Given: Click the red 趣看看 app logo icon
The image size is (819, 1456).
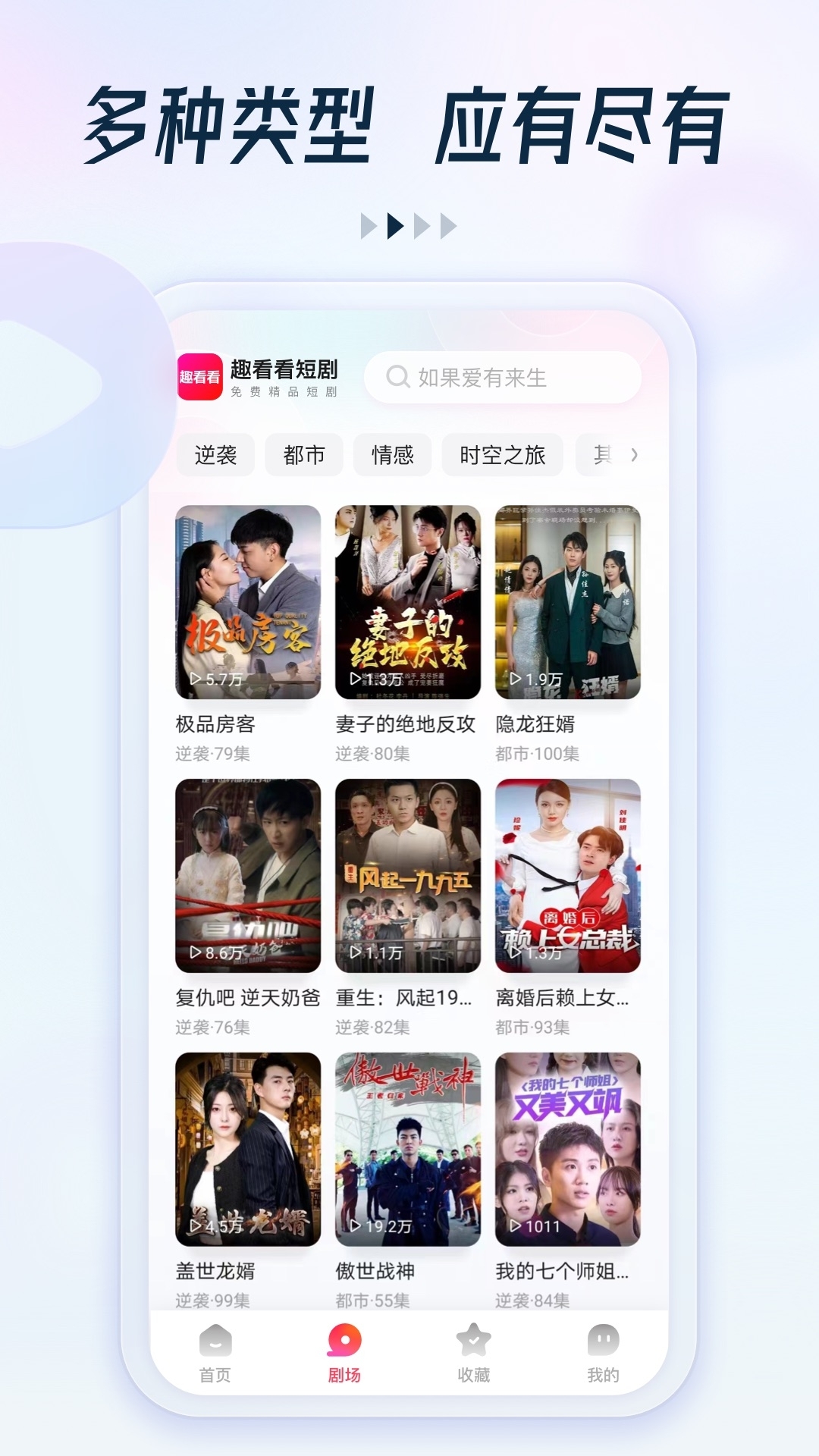Looking at the screenshot, I should tap(199, 378).
